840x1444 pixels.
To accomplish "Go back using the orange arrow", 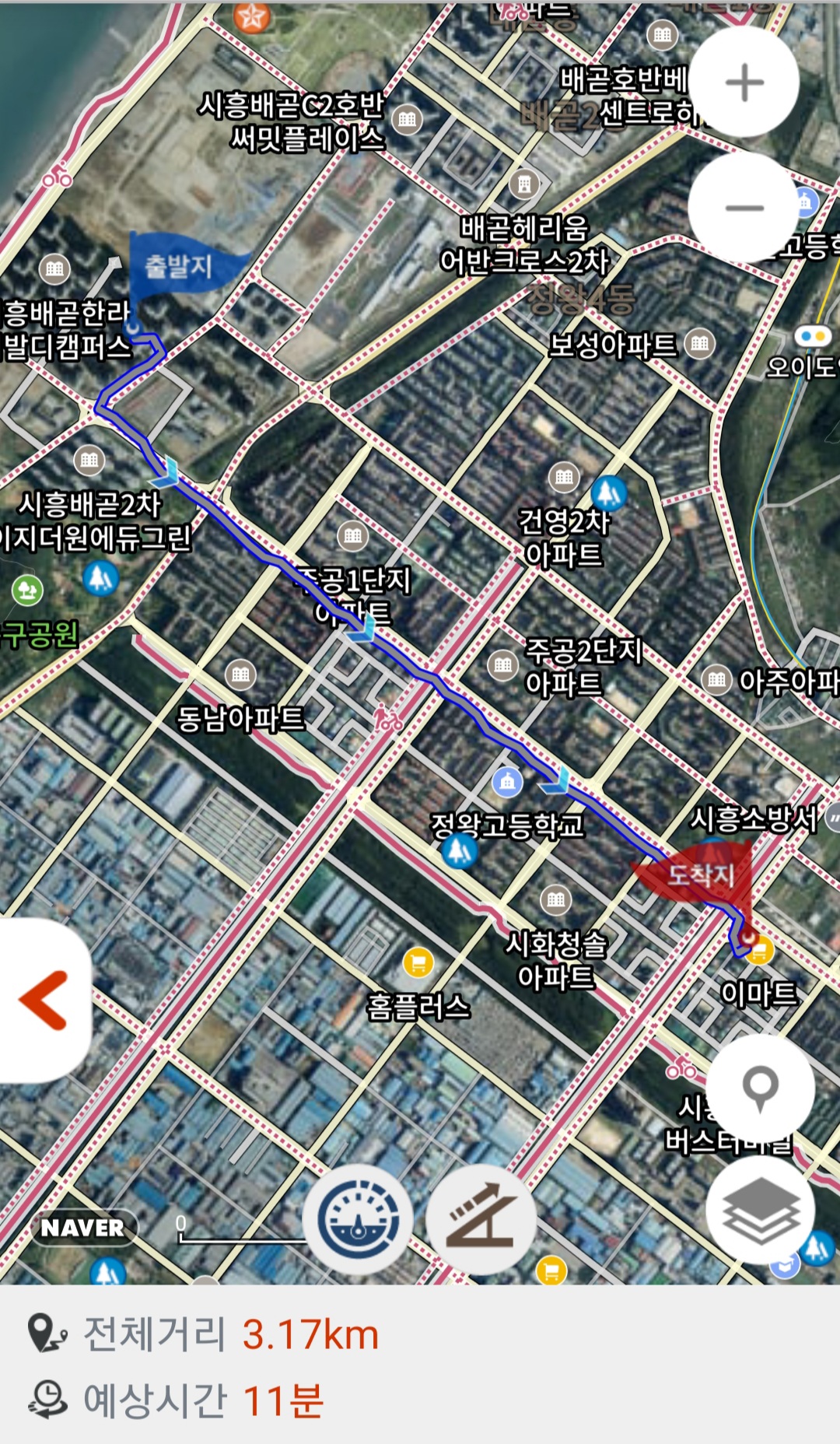I will point(44,1001).
